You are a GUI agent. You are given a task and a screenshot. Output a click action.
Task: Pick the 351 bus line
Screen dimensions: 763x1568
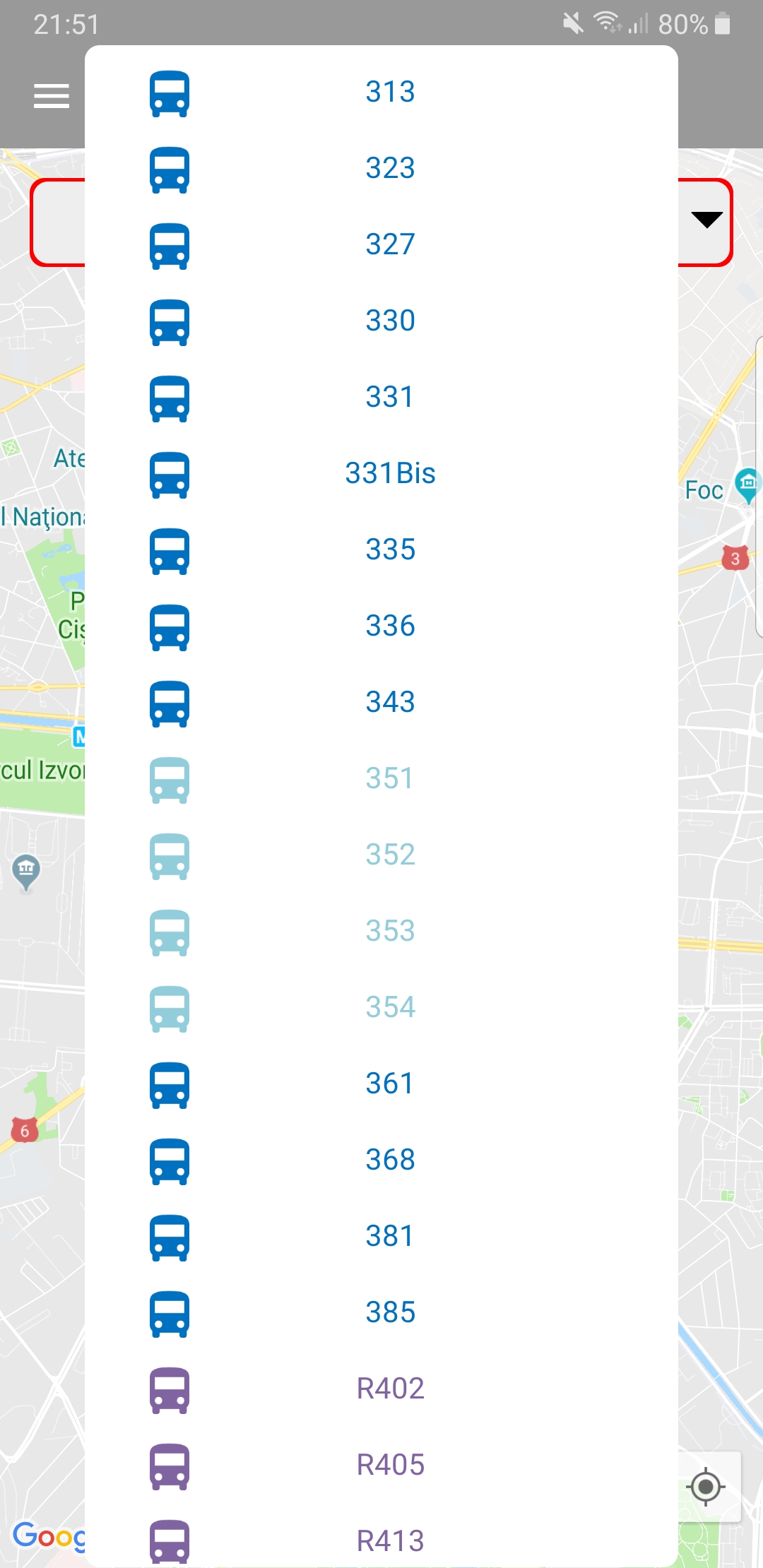pyautogui.click(x=389, y=778)
